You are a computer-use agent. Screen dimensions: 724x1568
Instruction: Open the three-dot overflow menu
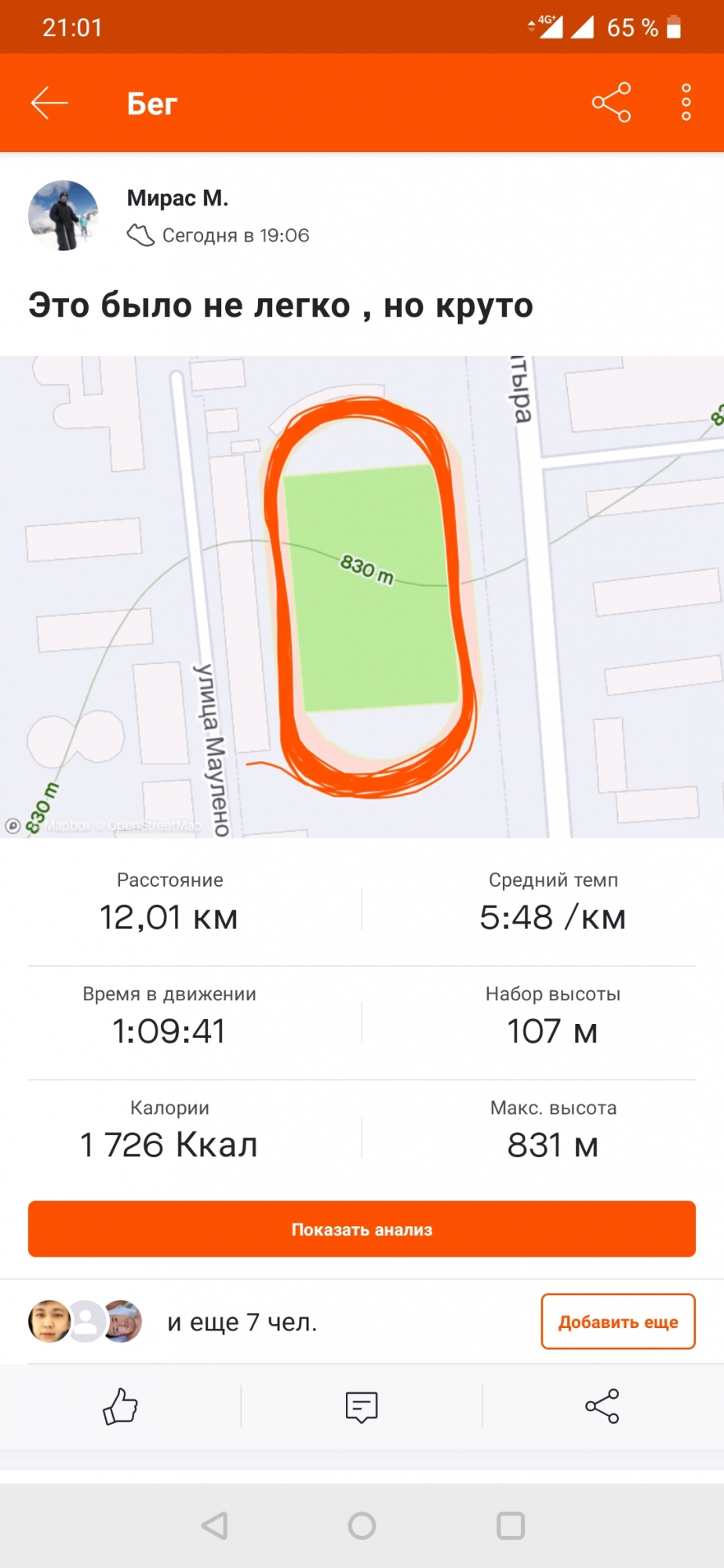[x=686, y=103]
